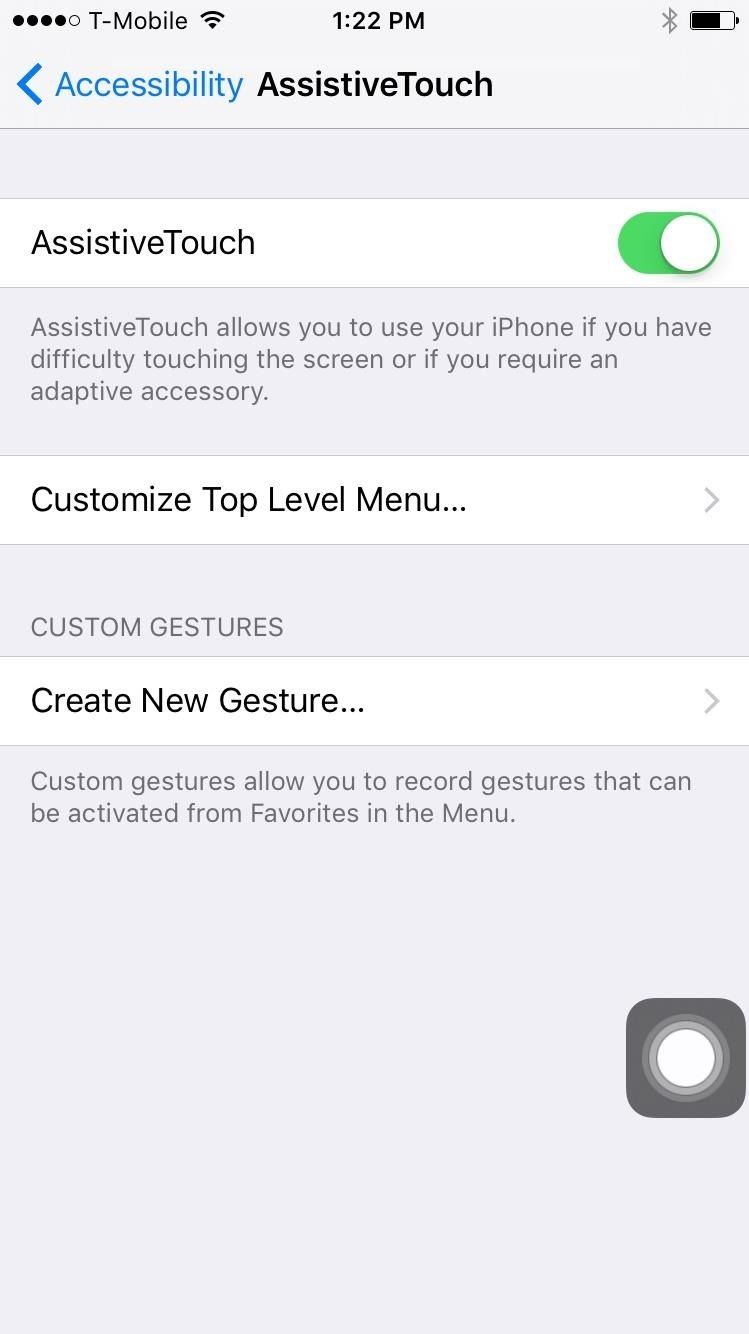
Task: Open Create New Gesture
Action: pyautogui.click(x=374, y=701)
